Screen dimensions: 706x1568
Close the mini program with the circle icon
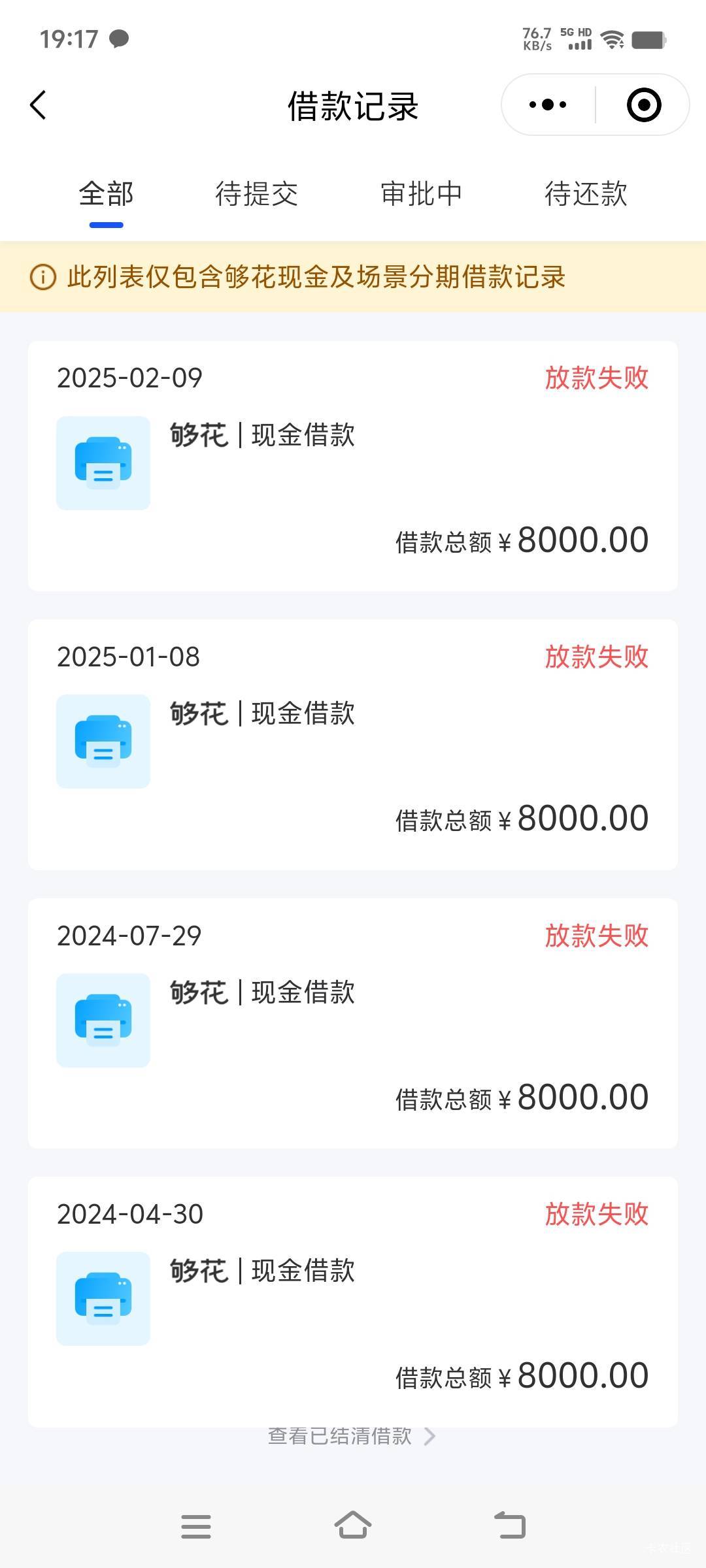[644, 105]
